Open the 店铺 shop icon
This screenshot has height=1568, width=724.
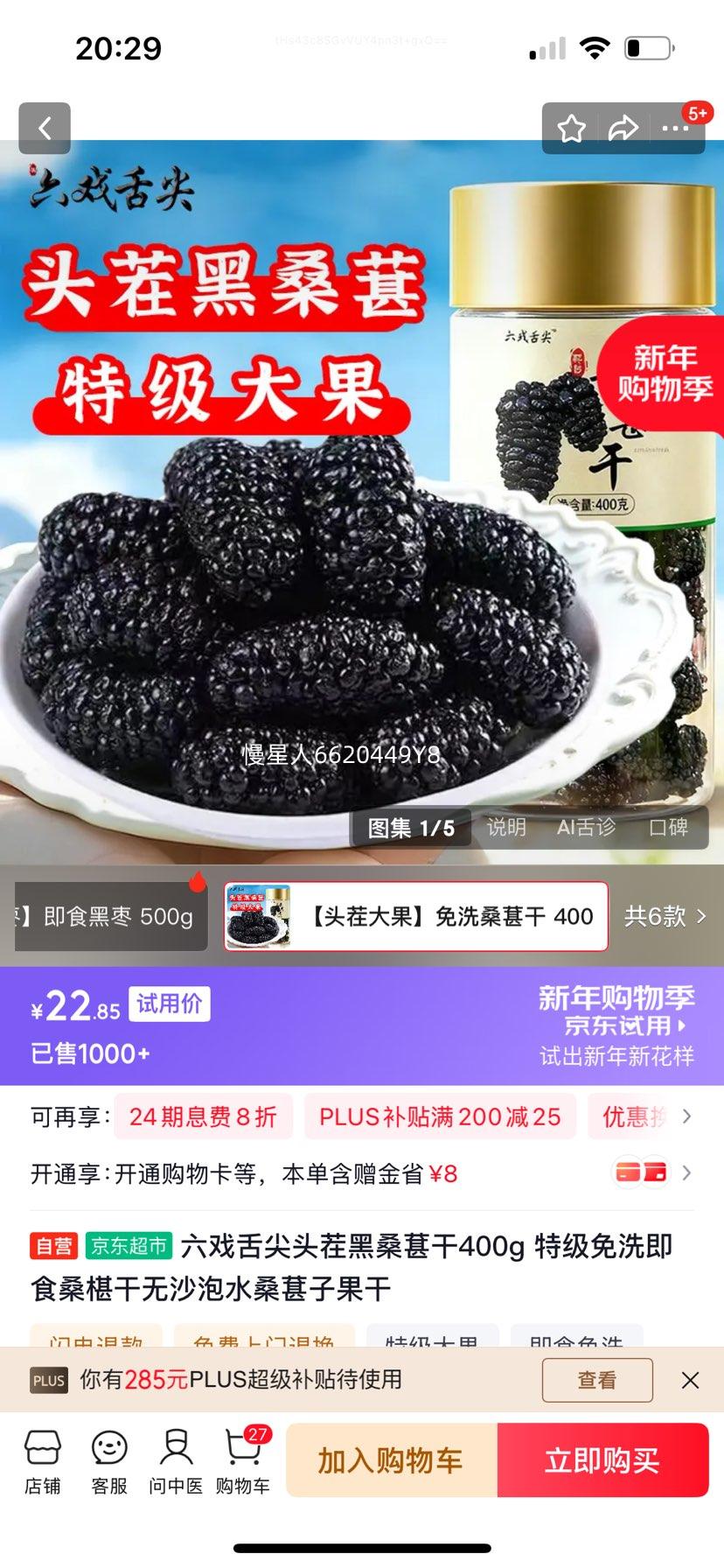(43, 1459)
